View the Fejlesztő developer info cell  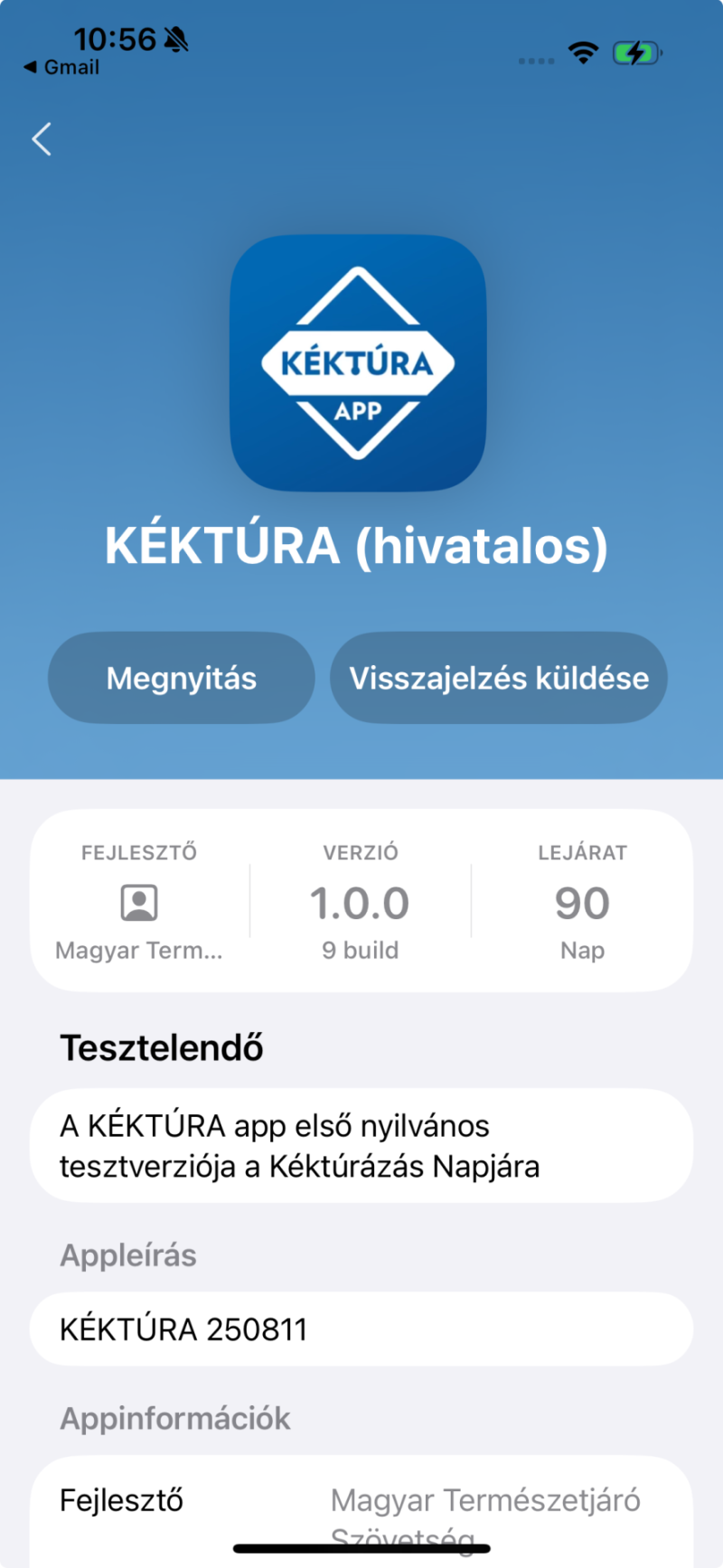(139, 902)
